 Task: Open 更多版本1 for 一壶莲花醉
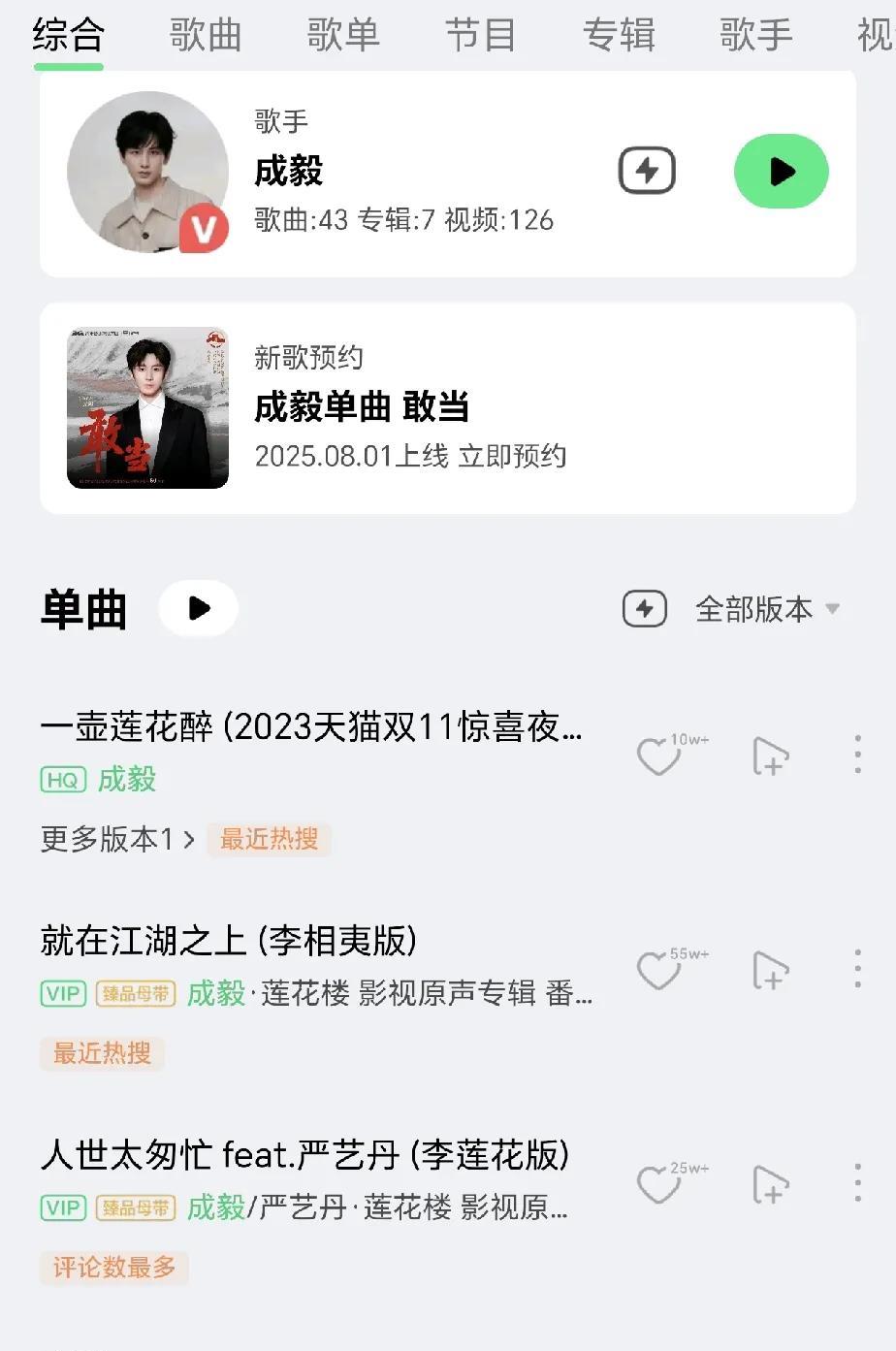pos(117,839)
